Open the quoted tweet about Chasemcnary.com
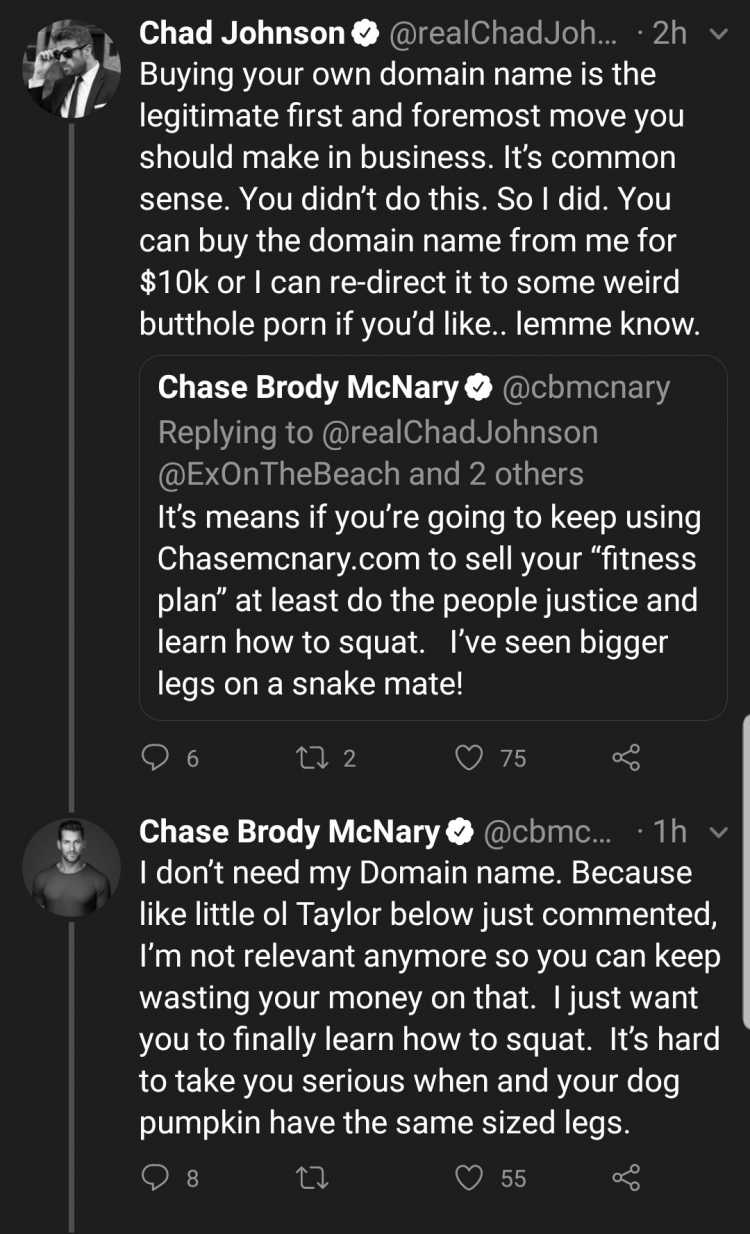 tap(433, 538)
